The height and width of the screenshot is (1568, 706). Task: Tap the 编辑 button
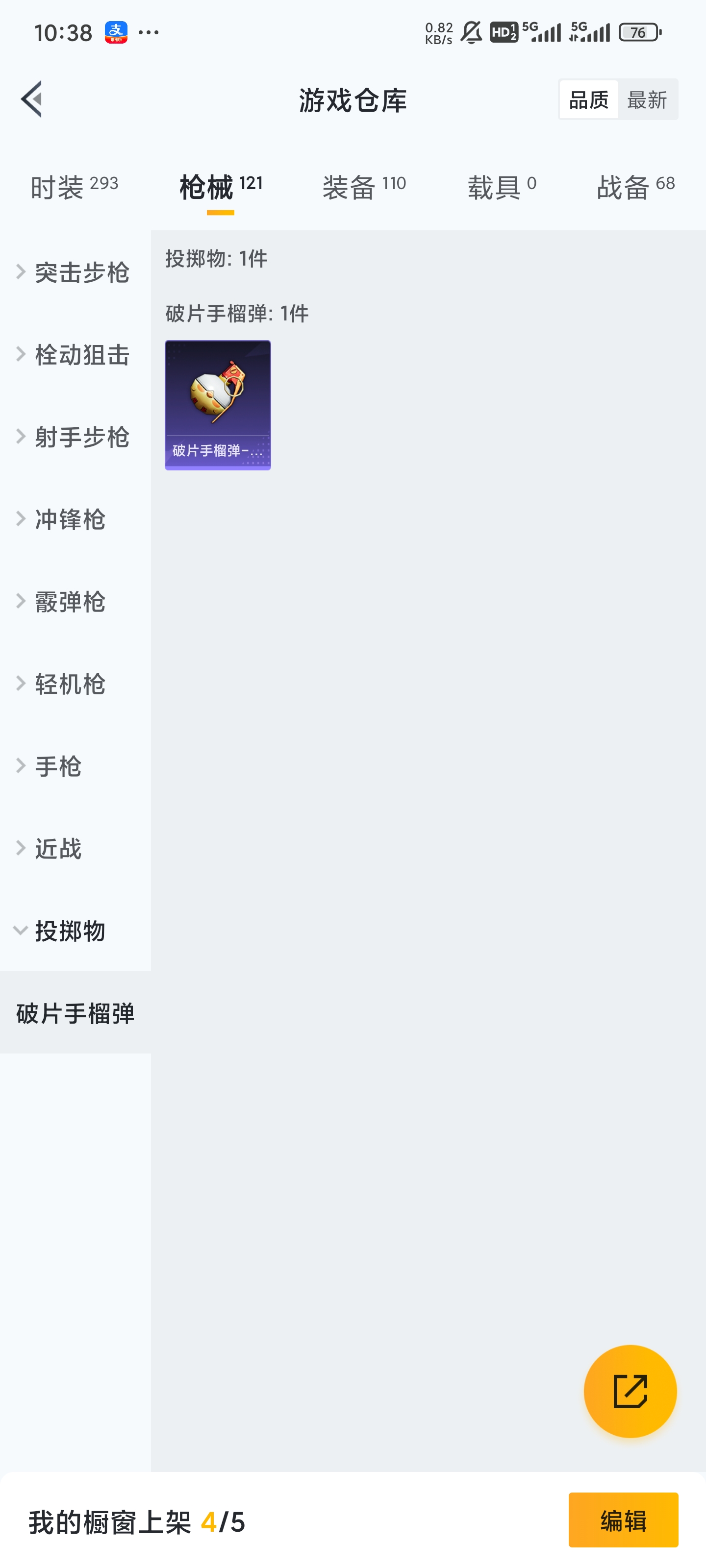[x=623, y=1520]
